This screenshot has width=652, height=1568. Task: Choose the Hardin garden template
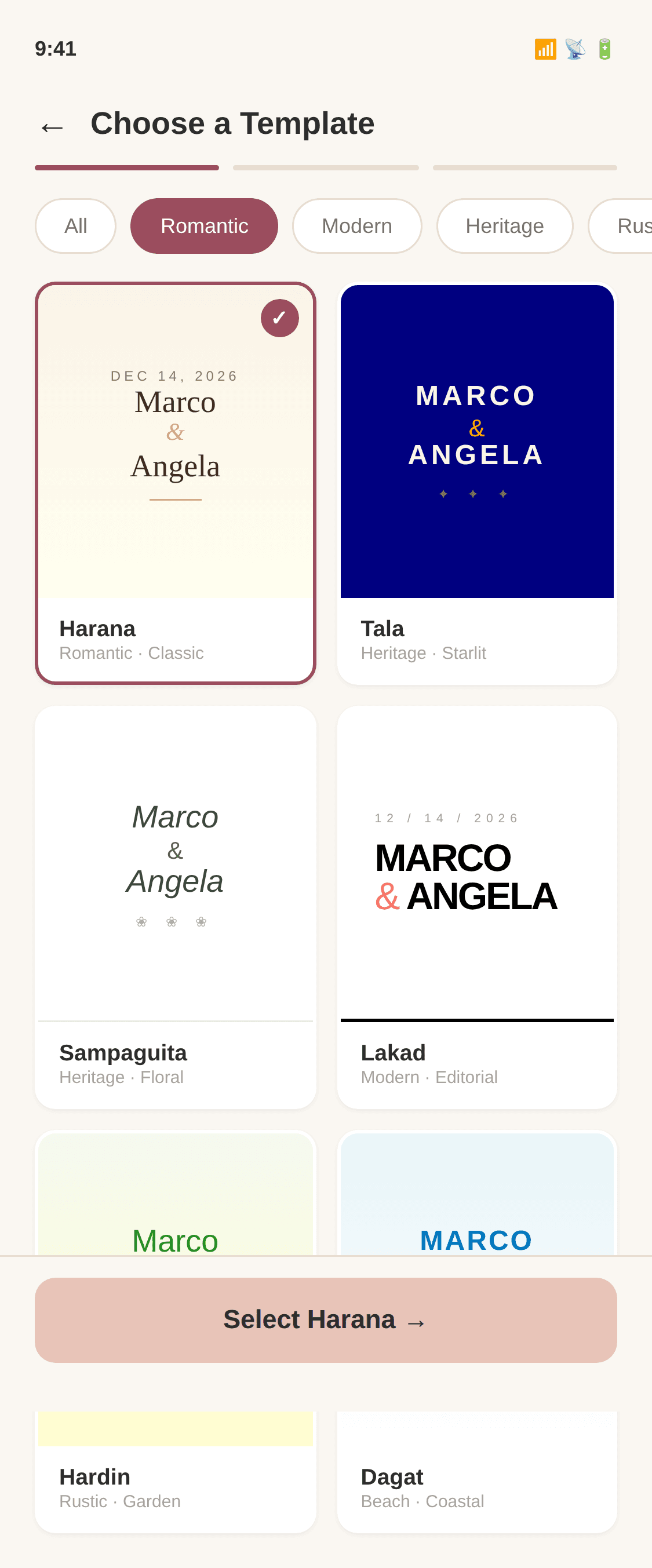coord(176,1479)
